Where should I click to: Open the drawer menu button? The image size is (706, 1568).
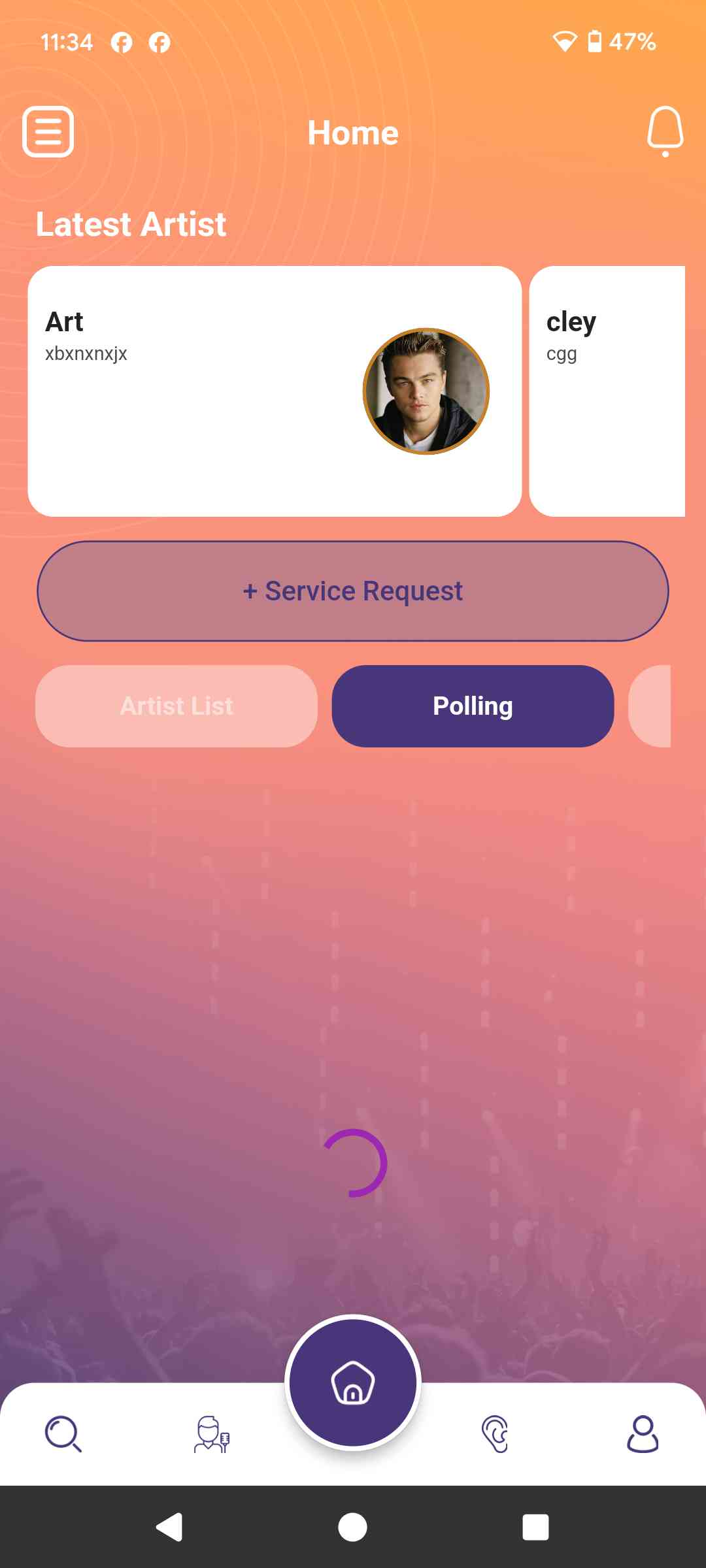pos(48,132)
